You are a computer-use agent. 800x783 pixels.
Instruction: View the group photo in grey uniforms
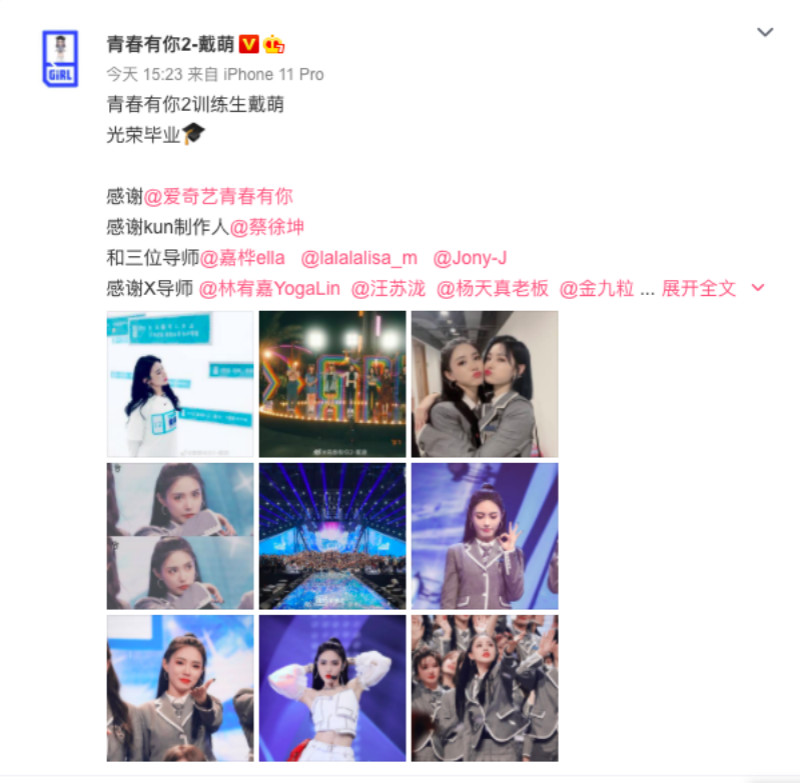coord(484,688)
